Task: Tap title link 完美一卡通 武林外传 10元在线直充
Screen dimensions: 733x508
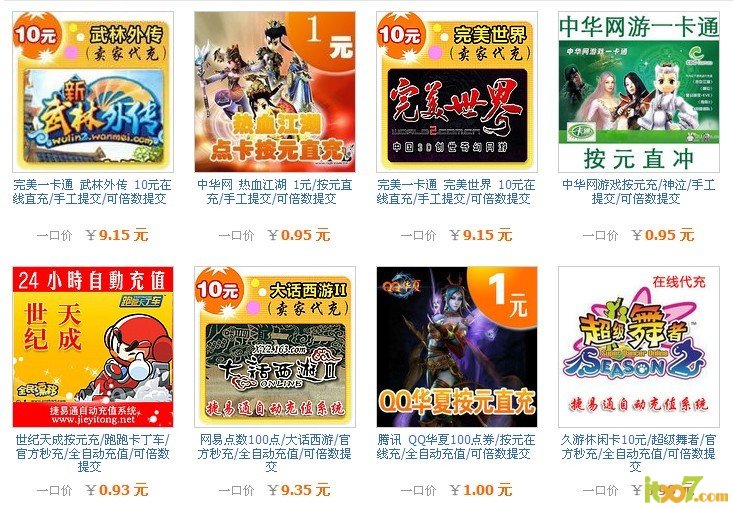Action: point(93,191)
